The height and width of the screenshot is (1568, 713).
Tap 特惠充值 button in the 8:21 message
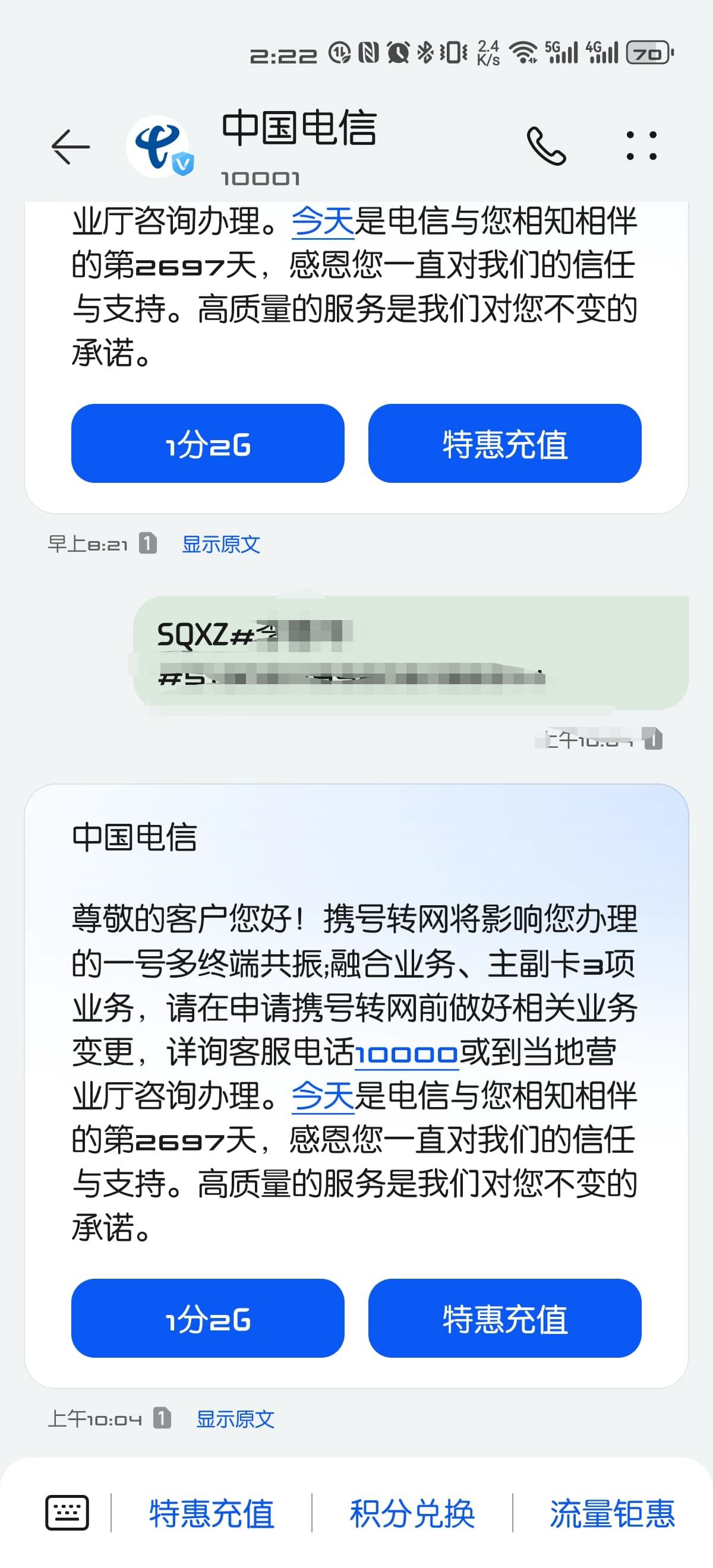point(505,444)
